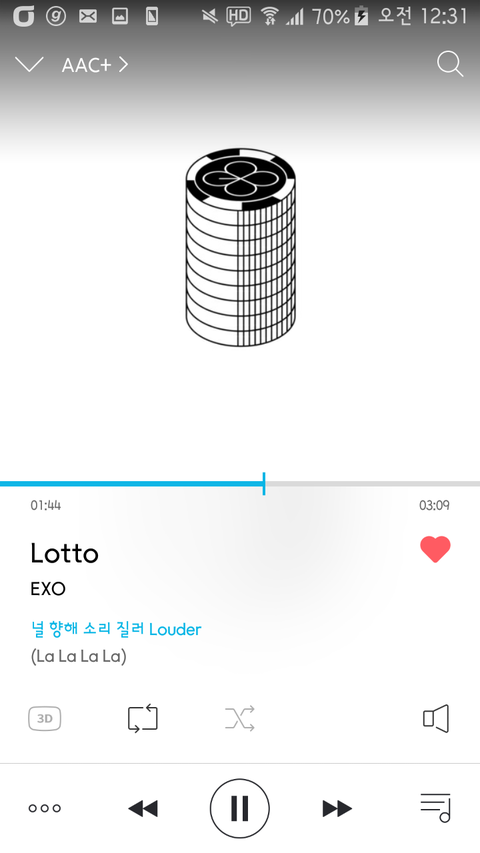Viewport: 480px width, 853px height.
Task: Open the three-dot more options menu
Action: pyautogui.click(x=45, y=808)
